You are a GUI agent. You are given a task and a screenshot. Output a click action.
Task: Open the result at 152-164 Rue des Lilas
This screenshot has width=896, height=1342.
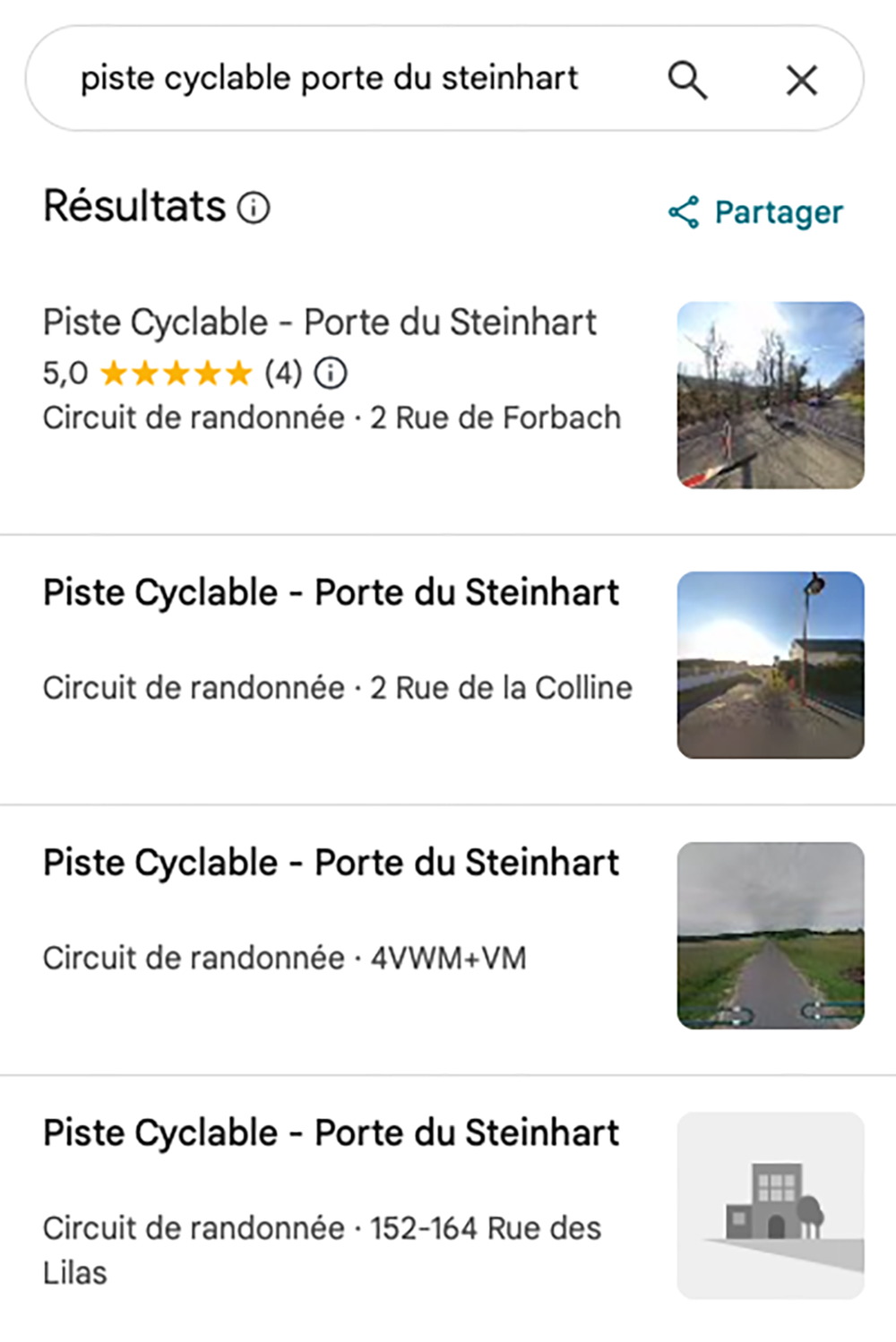pos(331,1133)
